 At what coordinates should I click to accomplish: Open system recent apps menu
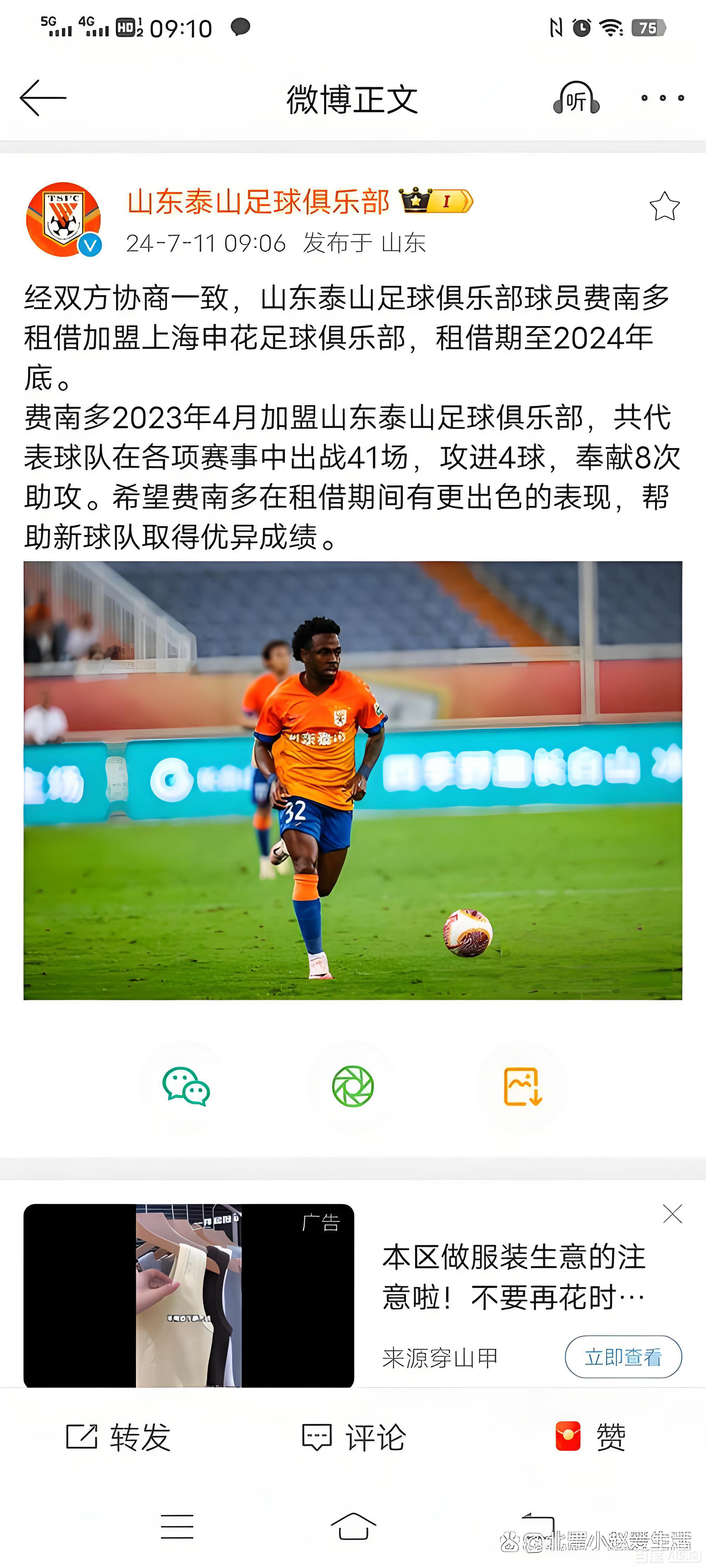coord(177,1527)
